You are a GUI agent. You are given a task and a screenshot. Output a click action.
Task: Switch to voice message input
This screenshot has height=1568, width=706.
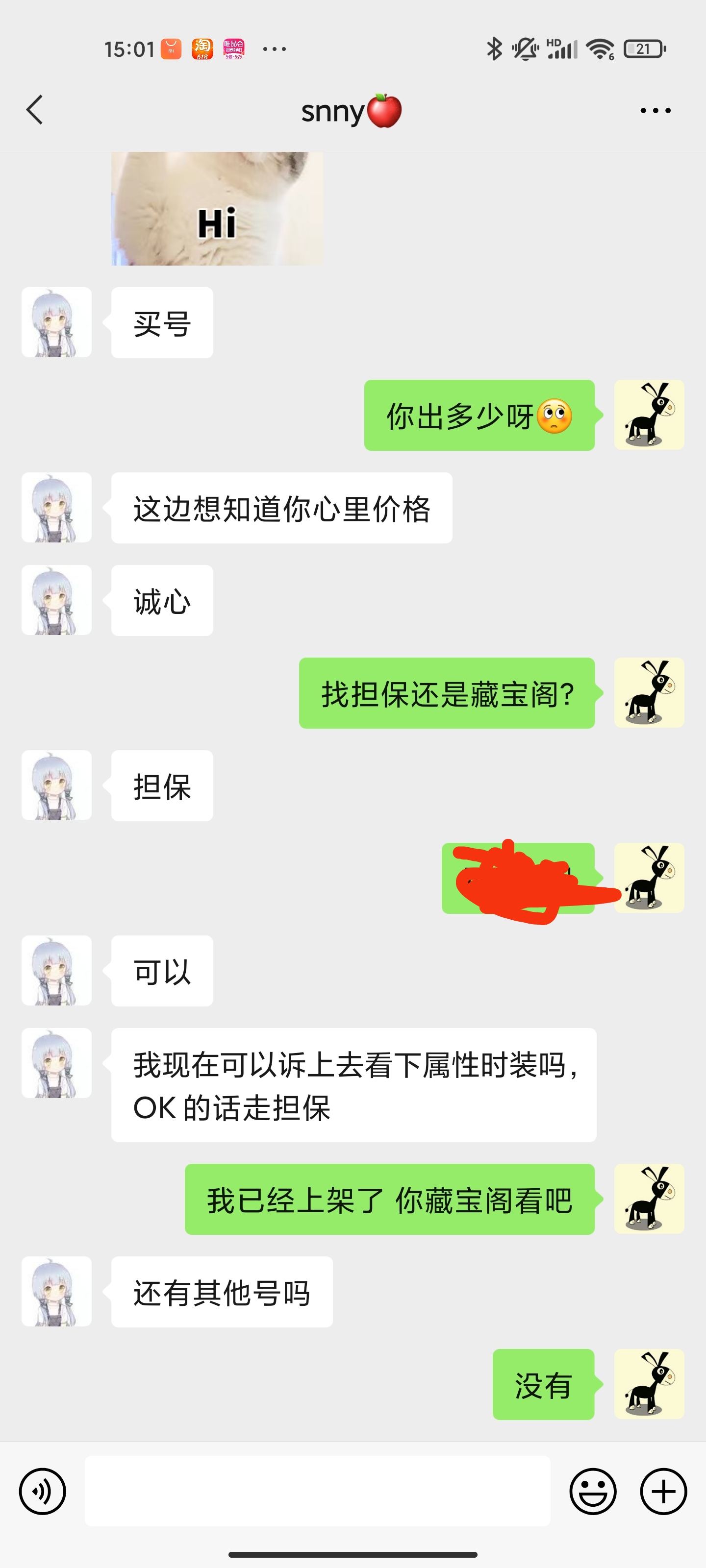coord(42,1491)
